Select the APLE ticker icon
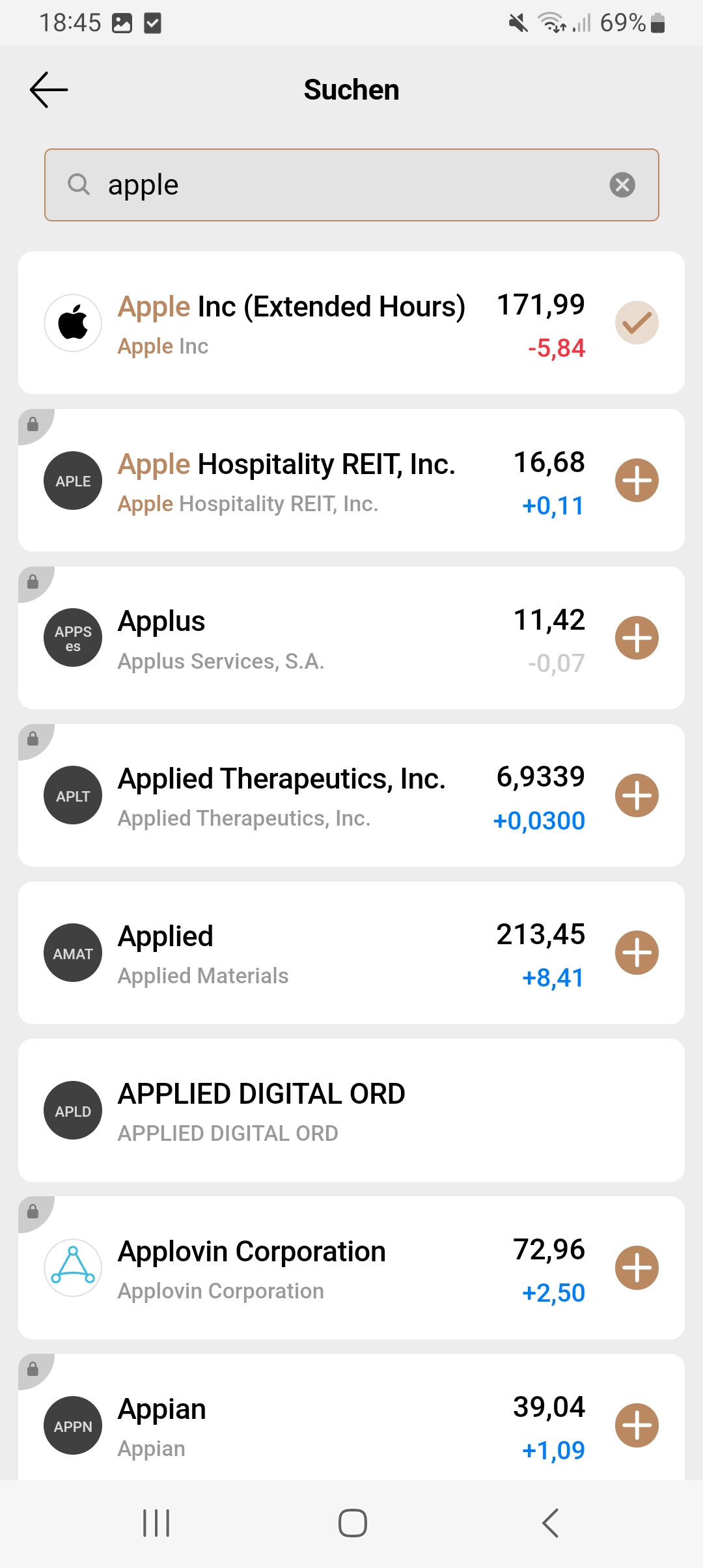The width and height of the screenshot is (703, 1568). 72,480
